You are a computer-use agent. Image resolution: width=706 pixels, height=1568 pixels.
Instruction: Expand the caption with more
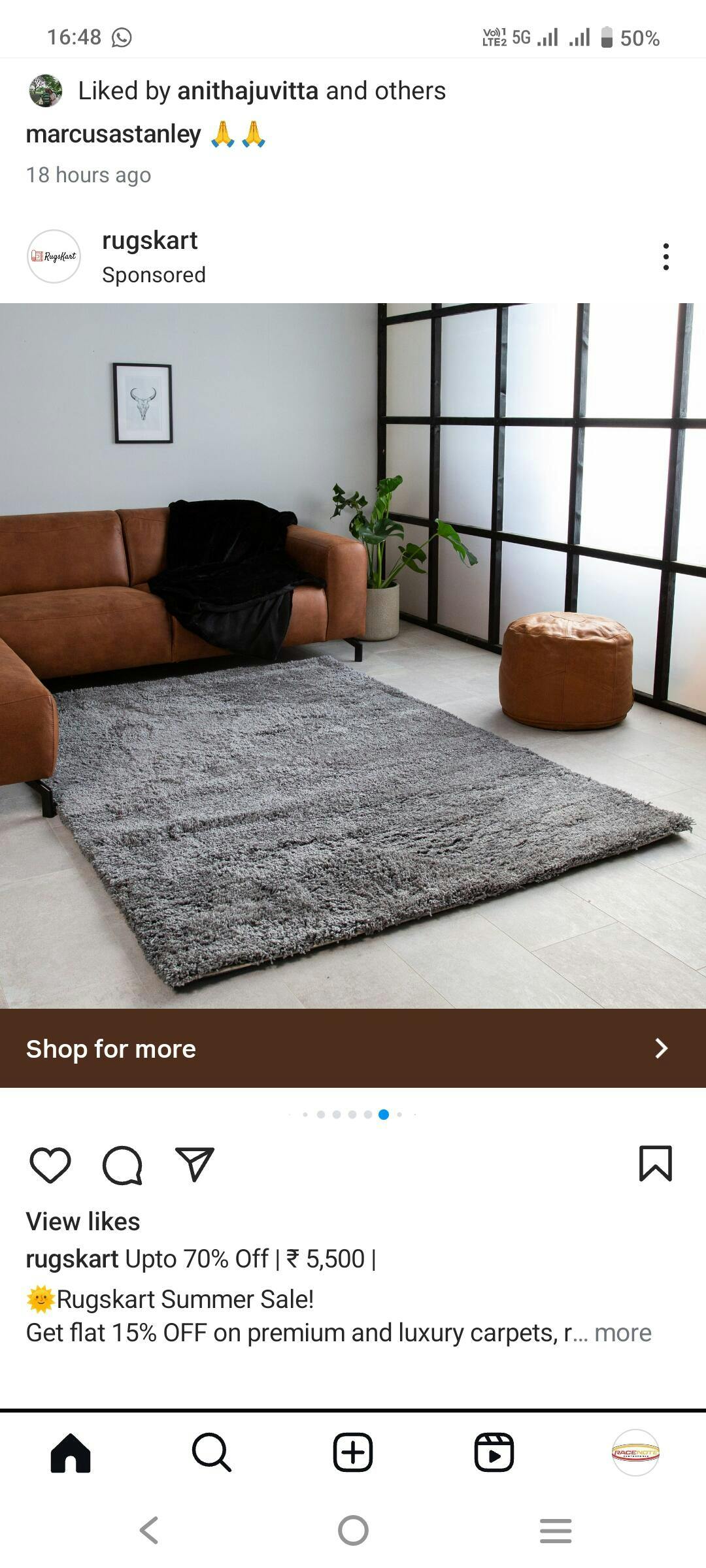coord(622,1333)
